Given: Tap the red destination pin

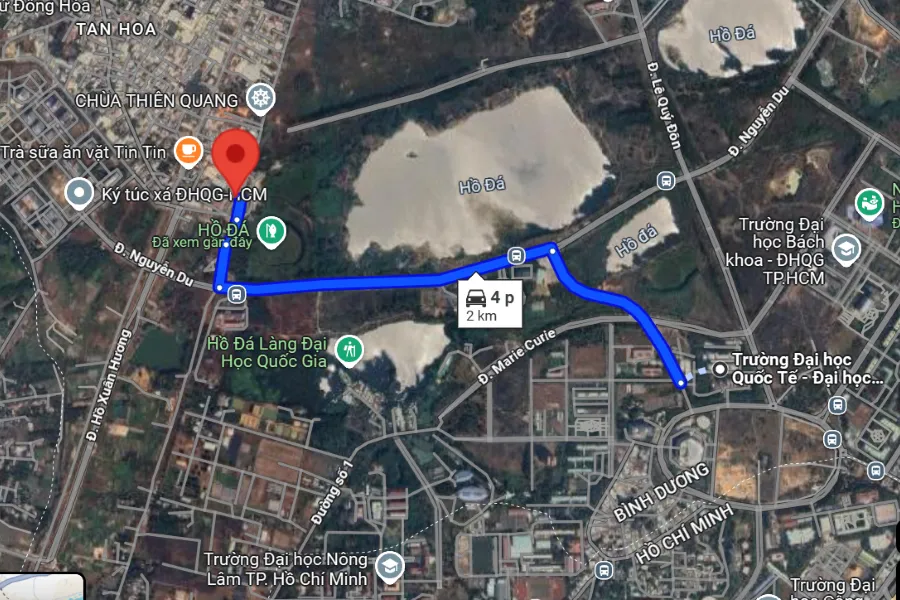Looking at the screenshot, I should 236,156.
